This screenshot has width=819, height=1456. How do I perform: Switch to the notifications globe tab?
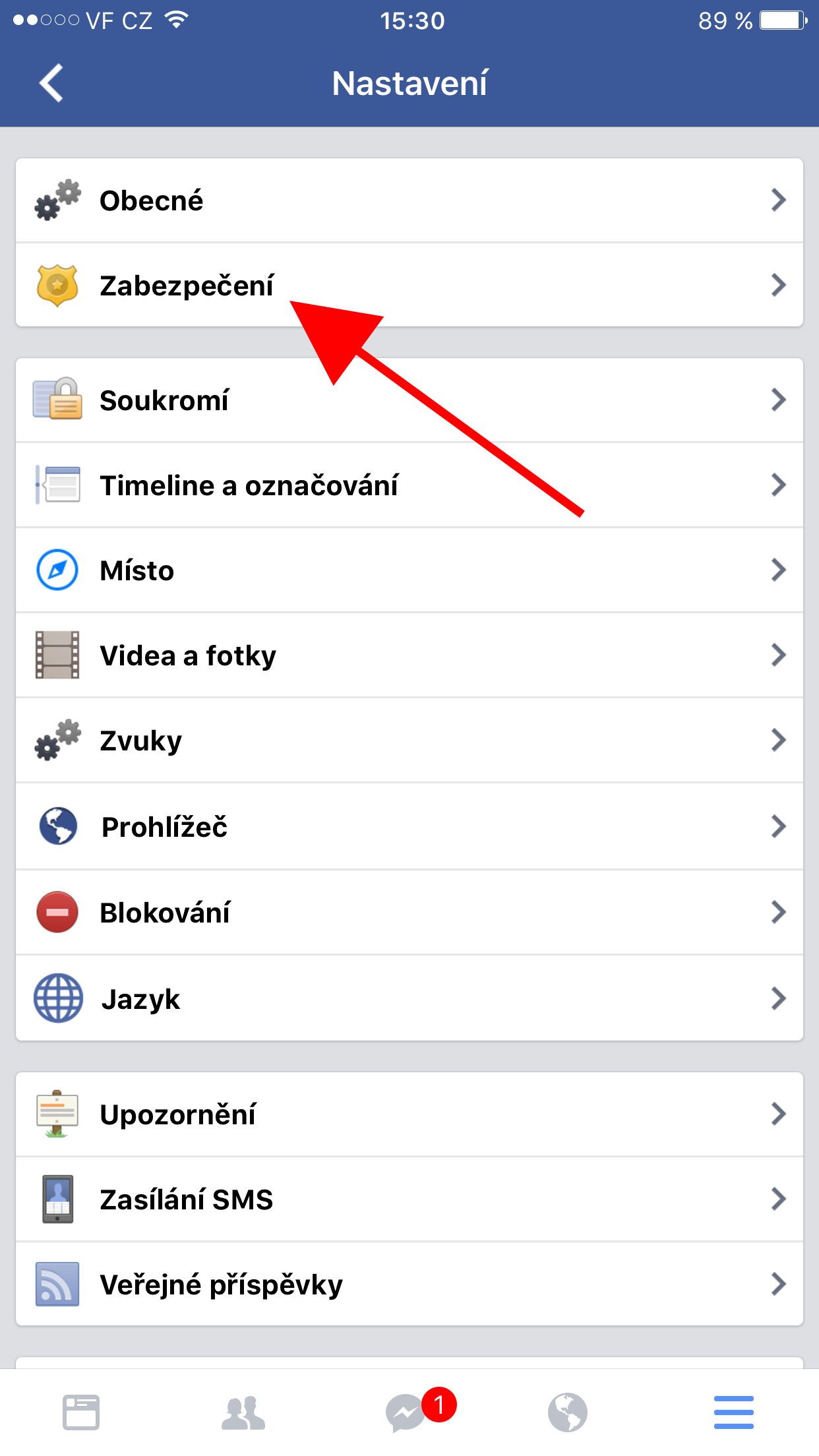pos(568,1412)
